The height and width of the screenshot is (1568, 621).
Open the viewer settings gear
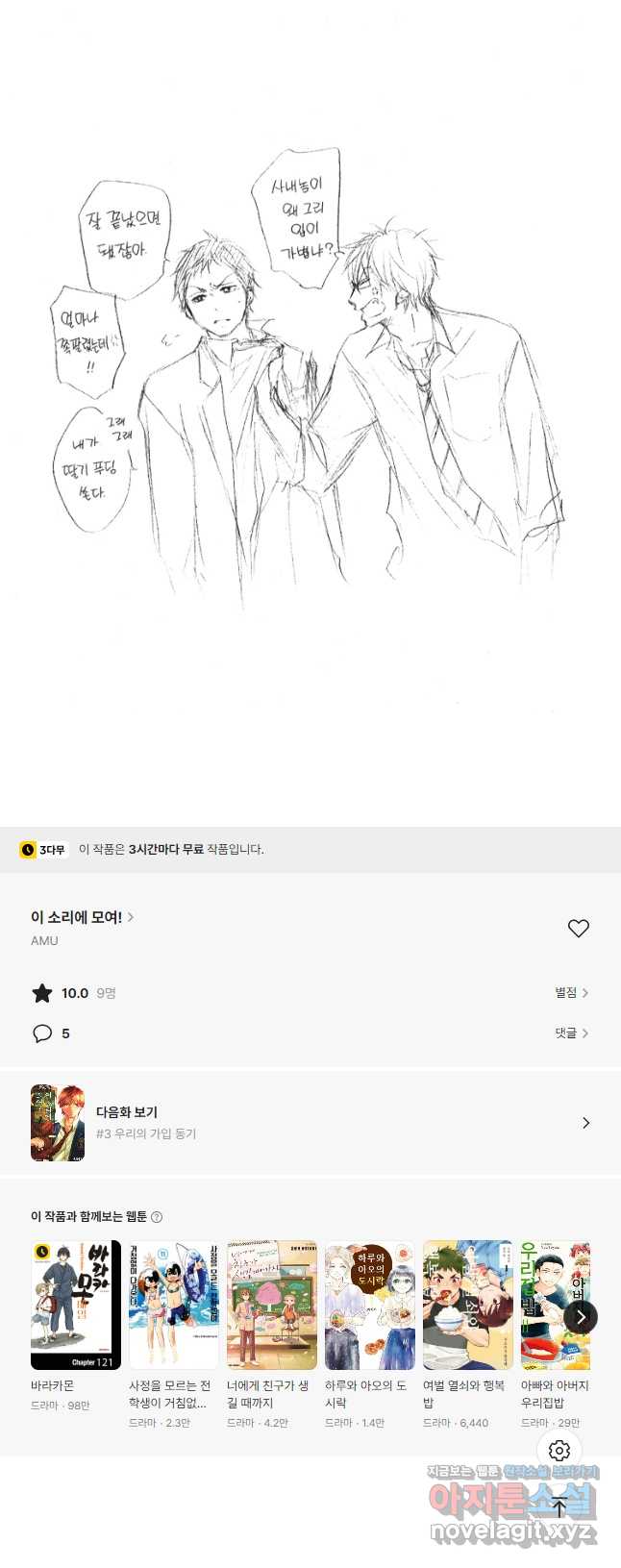click(x=559, y=1450)
